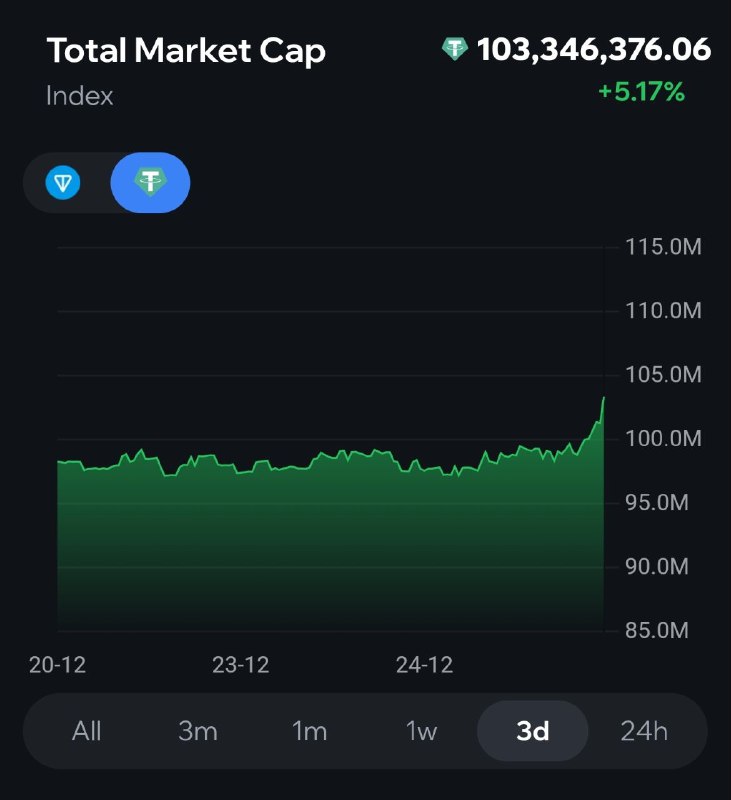Viewport: 731px width, 800px height.
Task: Select the 1m time range
Action: tap(310, 731)
